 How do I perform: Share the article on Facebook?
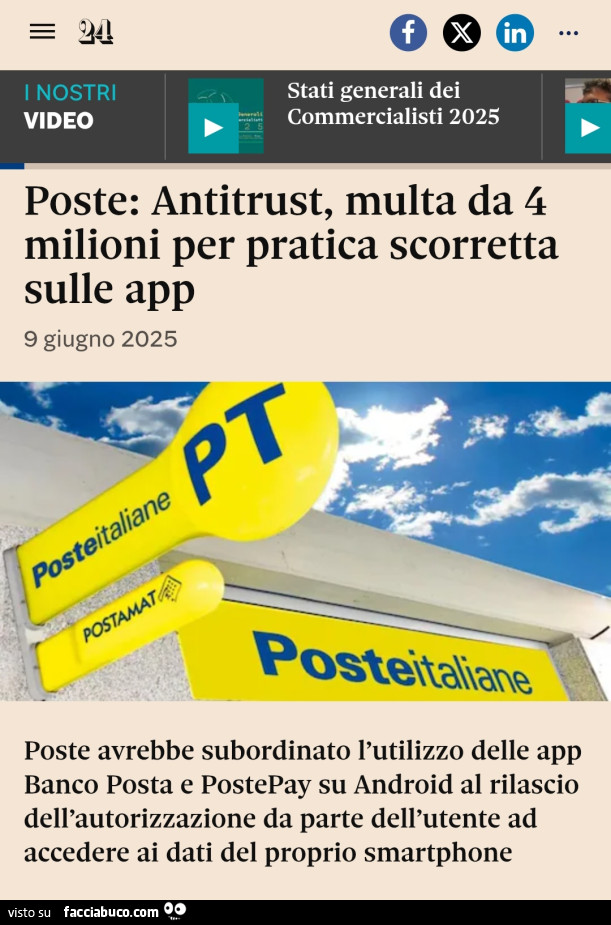pos(408,32)
